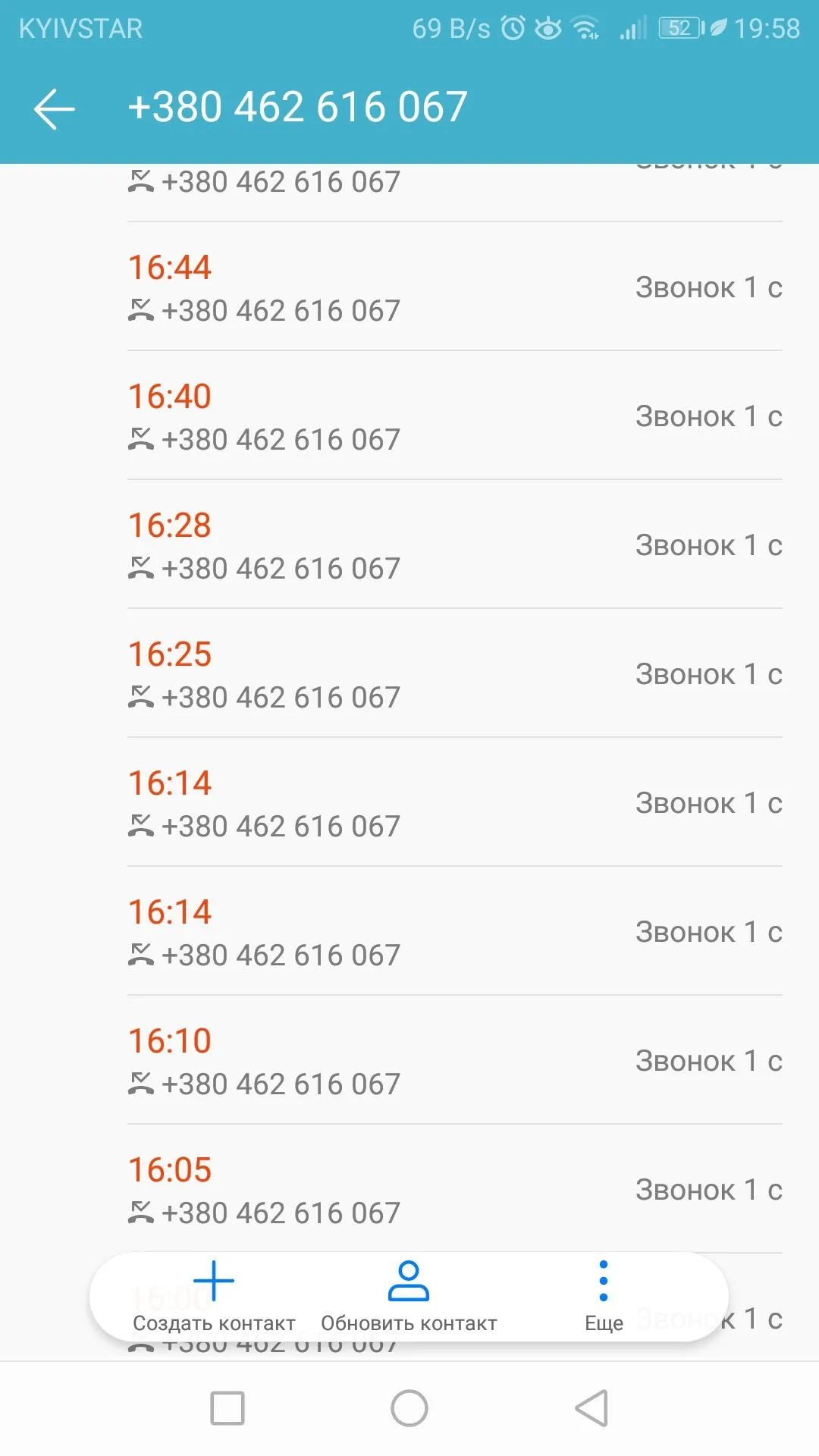Open the missed call at 16:44

coord(453,287)
